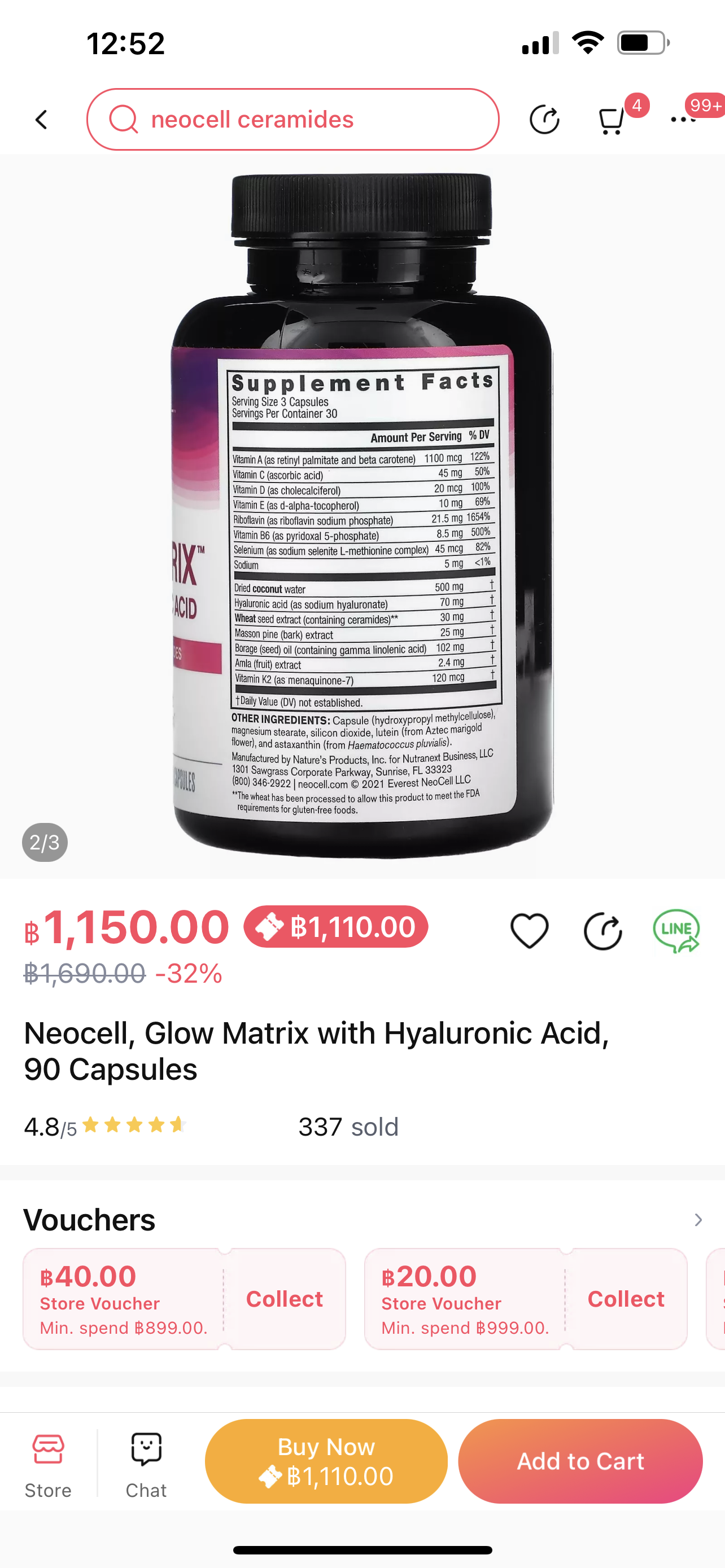Screen dimensions: 725x1568
Task: Expand the Vouchers section chevron
Action: (698, 1220)
